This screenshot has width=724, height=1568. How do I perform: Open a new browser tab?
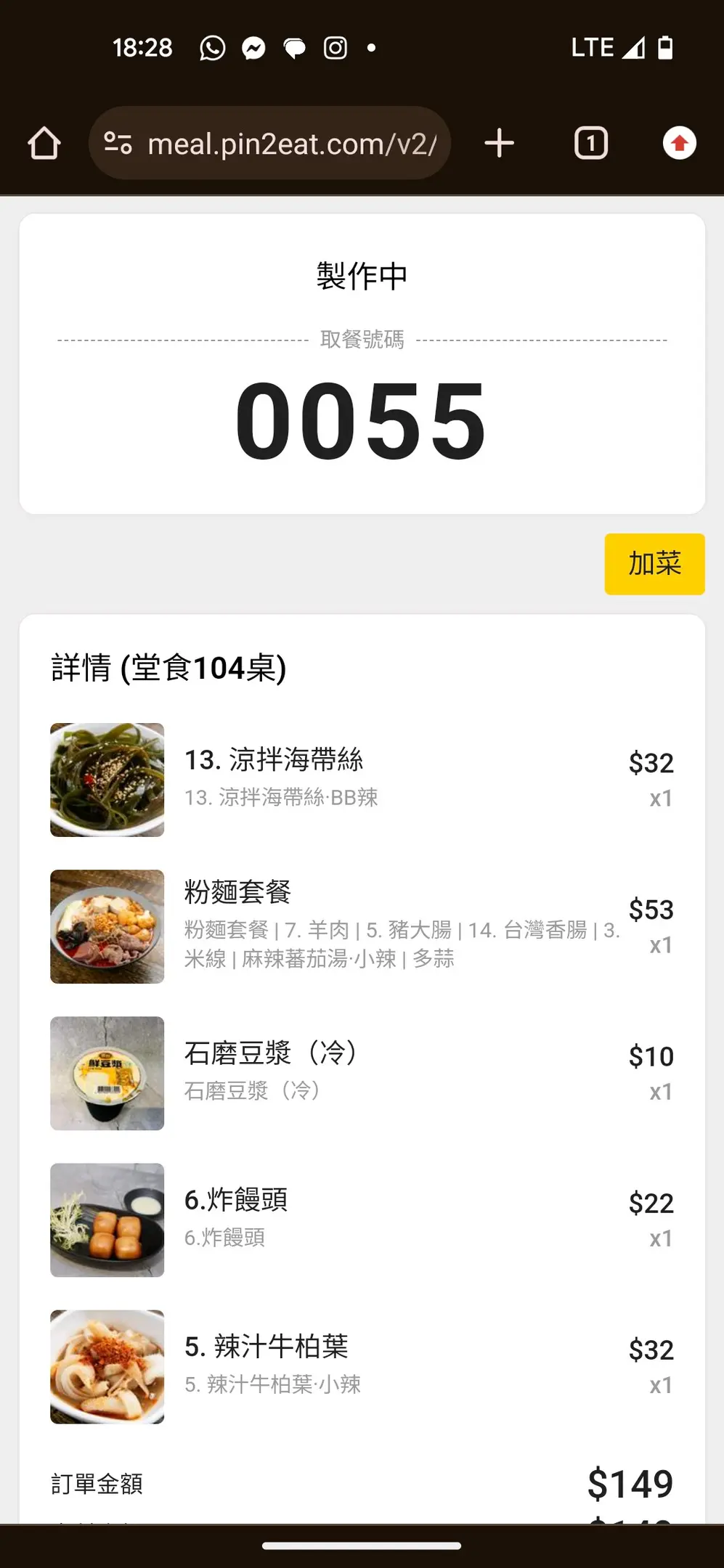click(500, 143)
